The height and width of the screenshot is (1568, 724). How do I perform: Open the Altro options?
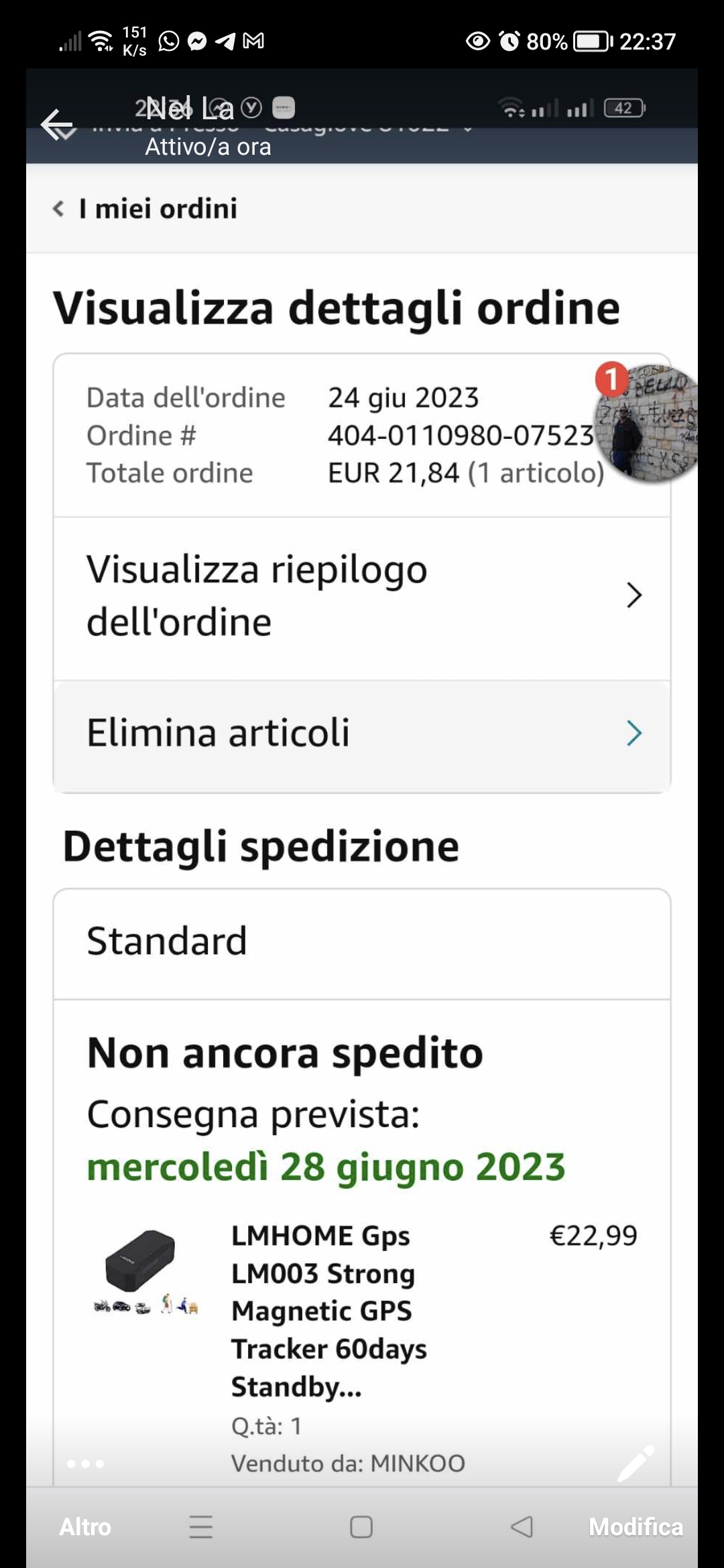[x=85, y=1526]
